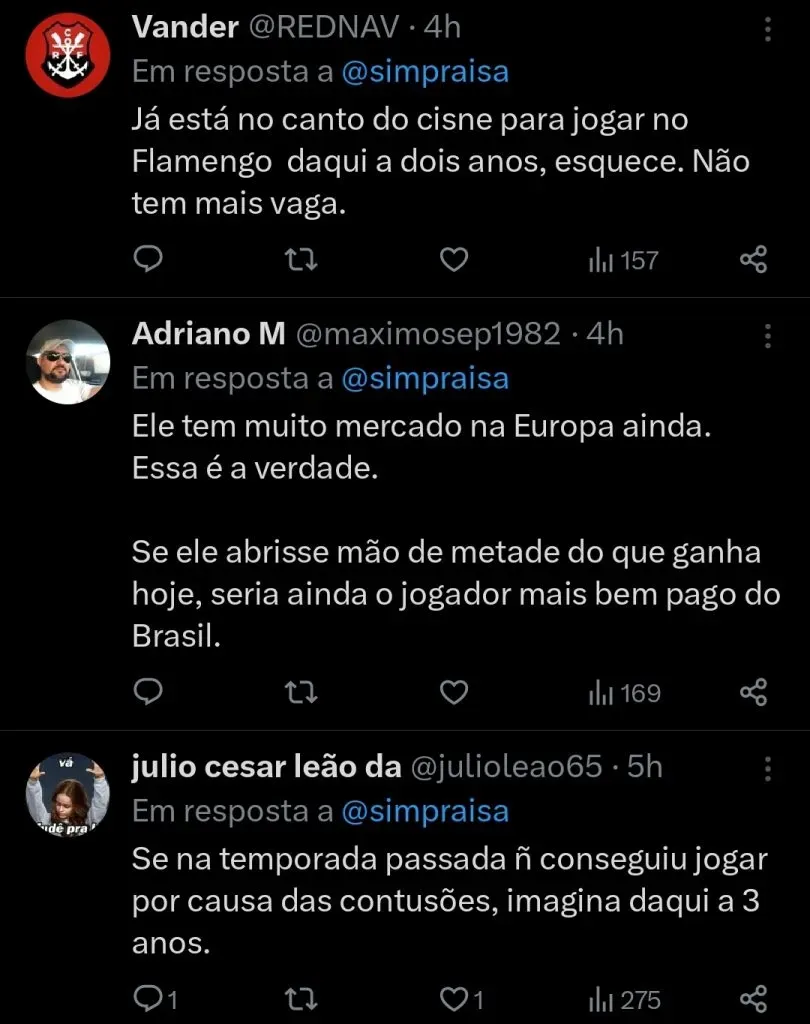Like Adriano M's reply with the heart
This screenshot has width=810, height=1024.
click(x=453, y=692)
